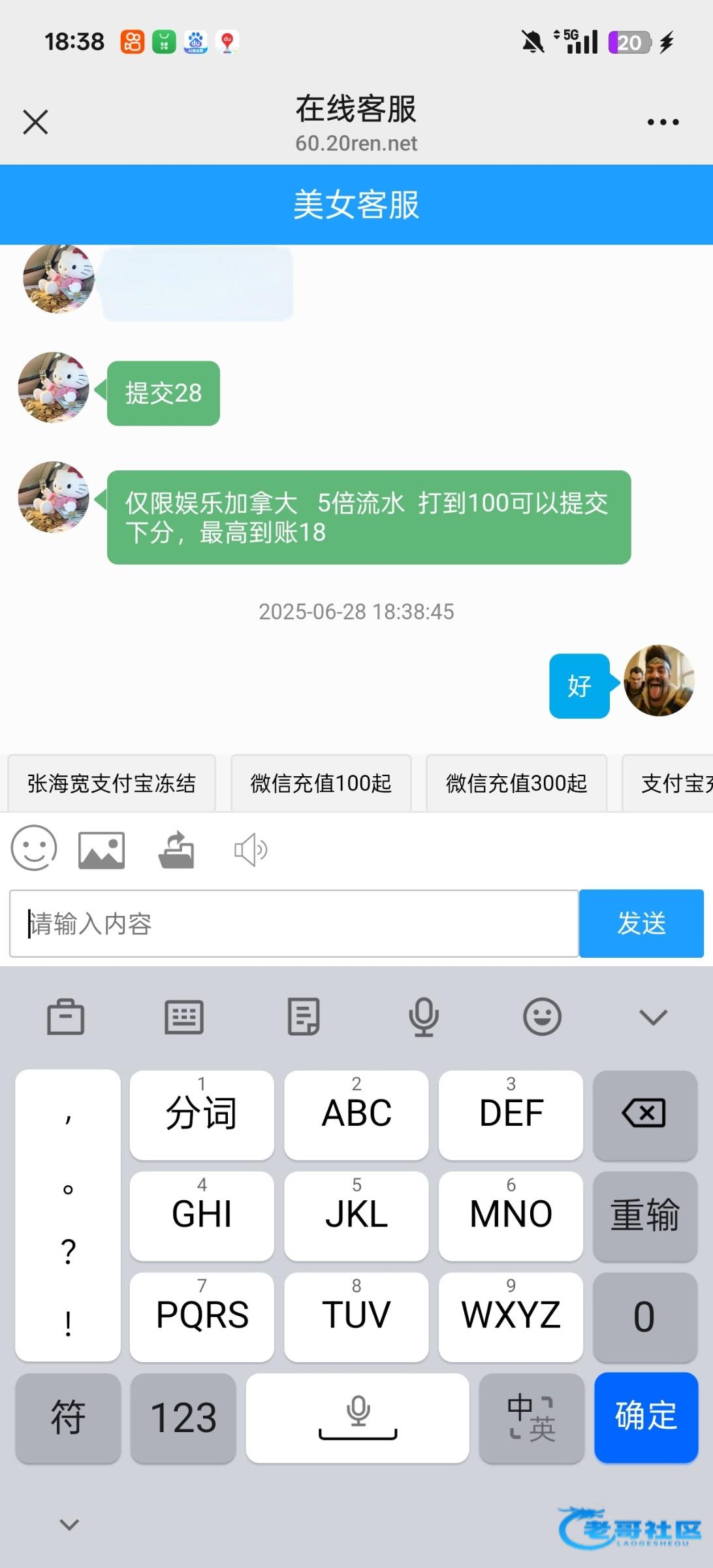Close the online customer service page
Viewport: 713px width, 1568px height.
[35, 122]
